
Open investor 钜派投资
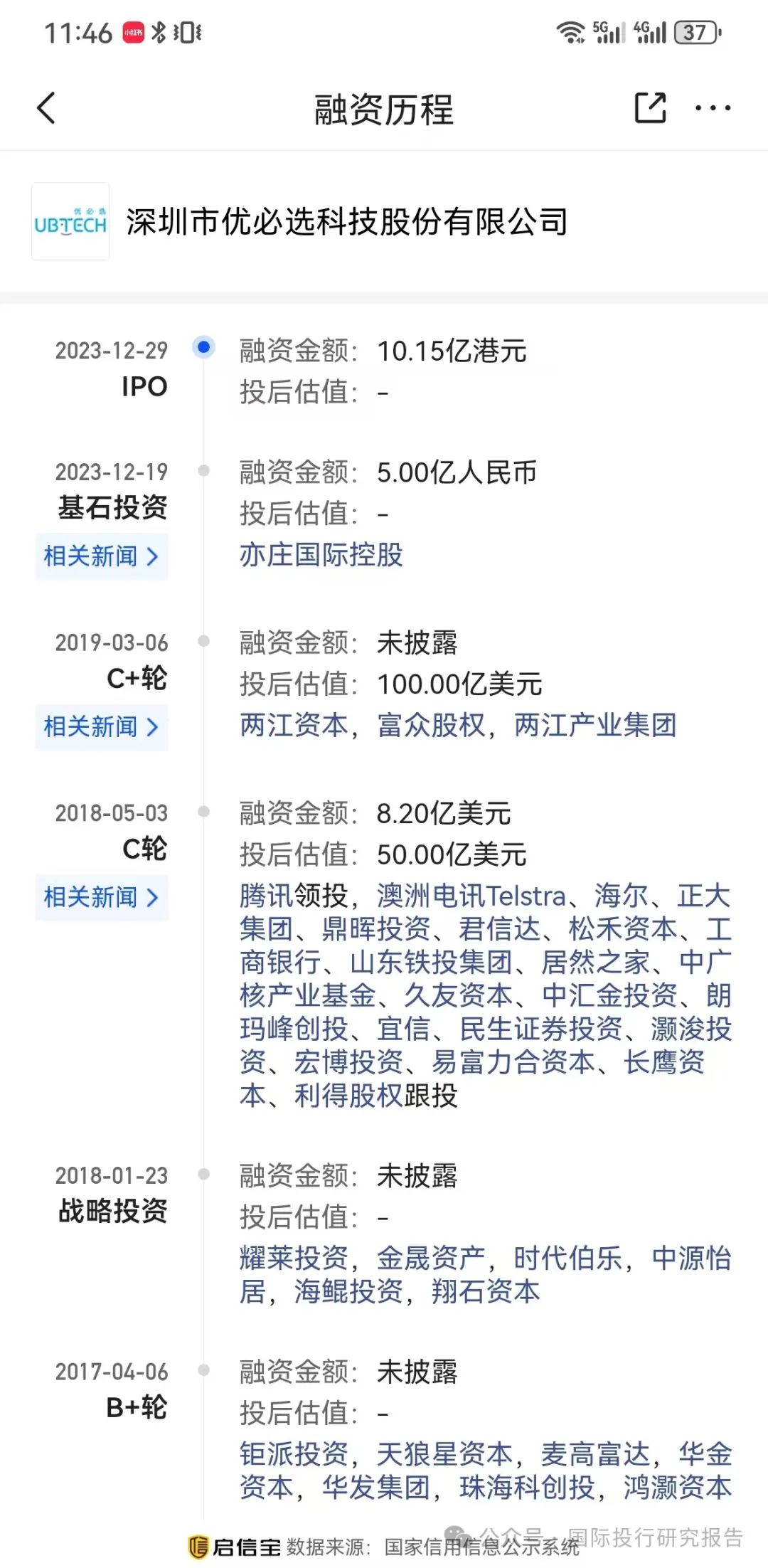pos(294,1454)
